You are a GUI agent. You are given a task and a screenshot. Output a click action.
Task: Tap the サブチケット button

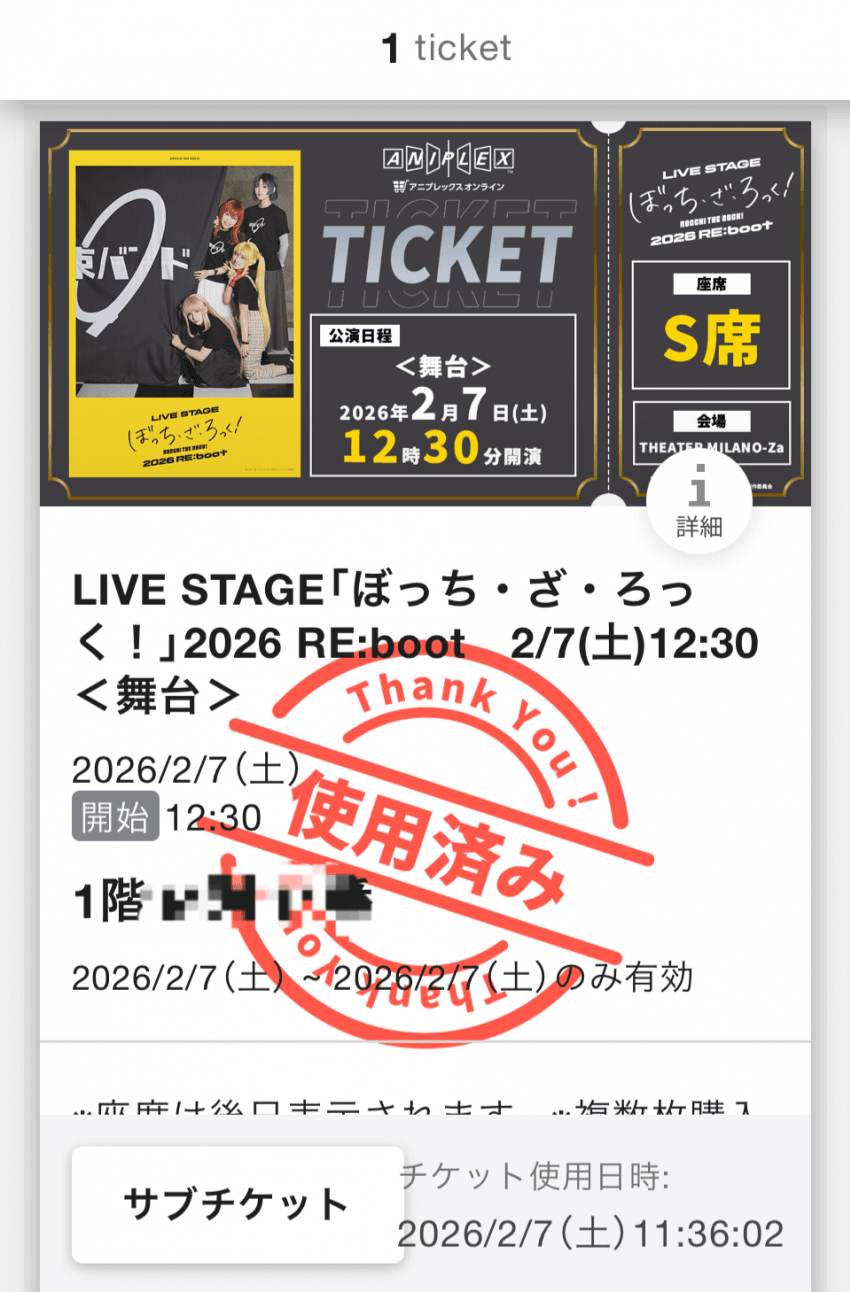[x=237, y=1204]
